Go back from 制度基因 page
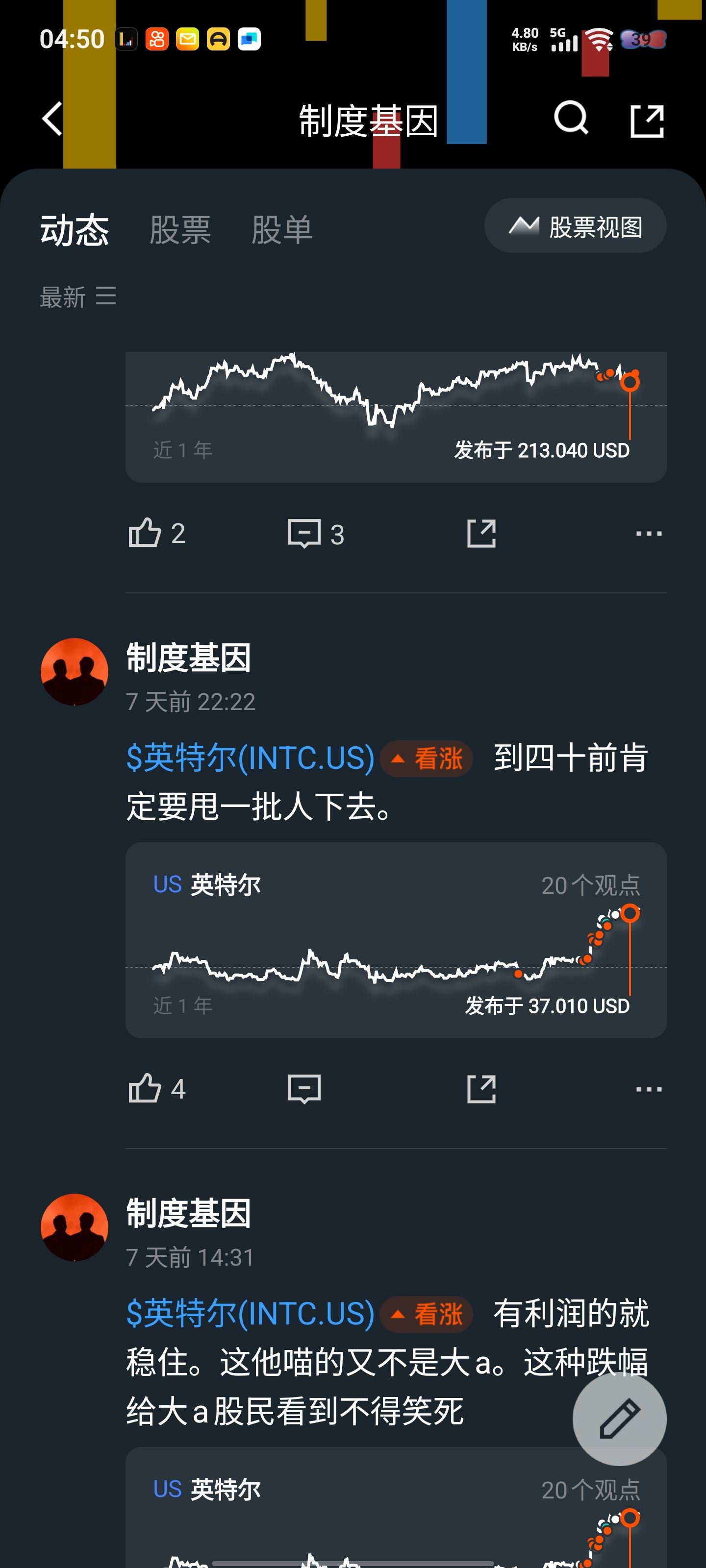706x1568 pixels. (x=53, y=118)
